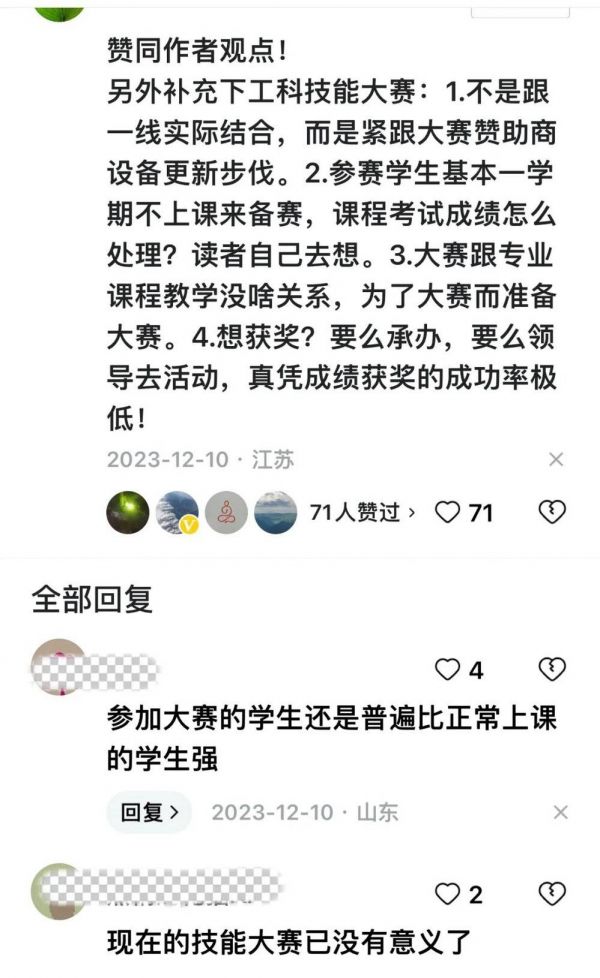Dismiss the main comment dated 2023-12-10 江苏
Screen dimensions: 600x978
[x=557, y=460]
